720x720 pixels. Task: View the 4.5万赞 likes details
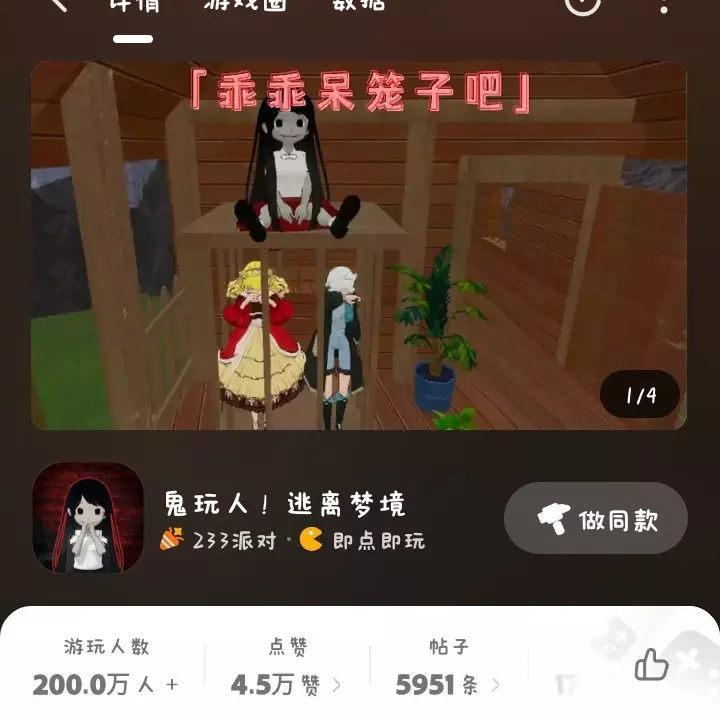tap(286, 684)
